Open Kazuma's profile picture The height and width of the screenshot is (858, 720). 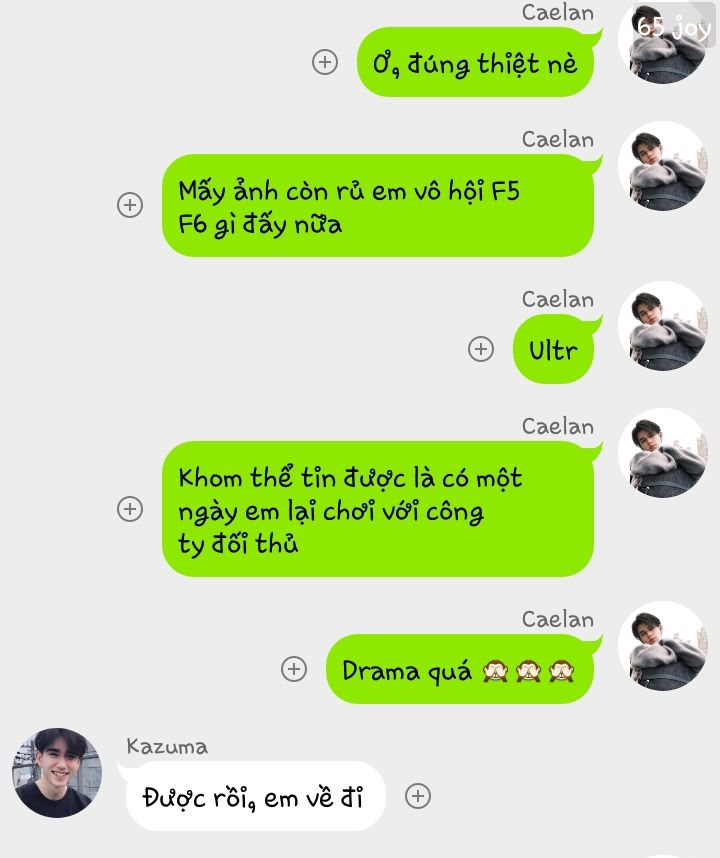57,773
